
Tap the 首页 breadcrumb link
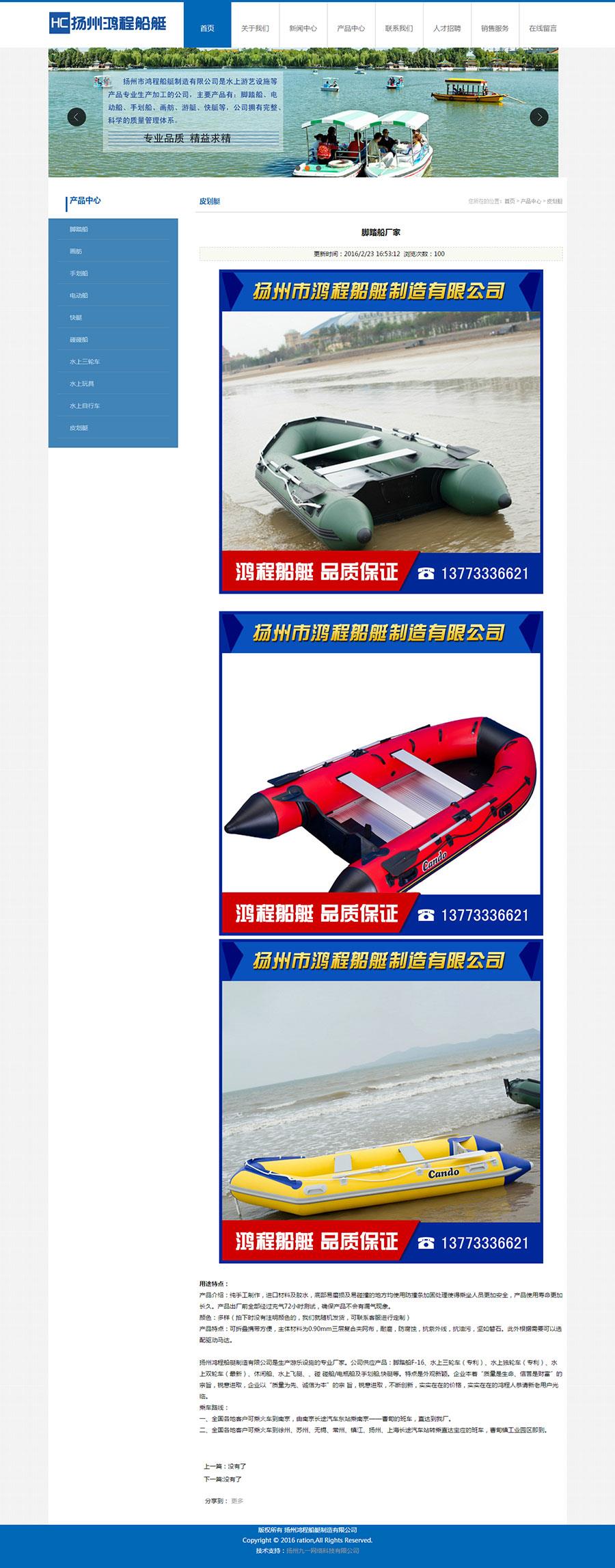pyautogui.click(x=509, y=202)
